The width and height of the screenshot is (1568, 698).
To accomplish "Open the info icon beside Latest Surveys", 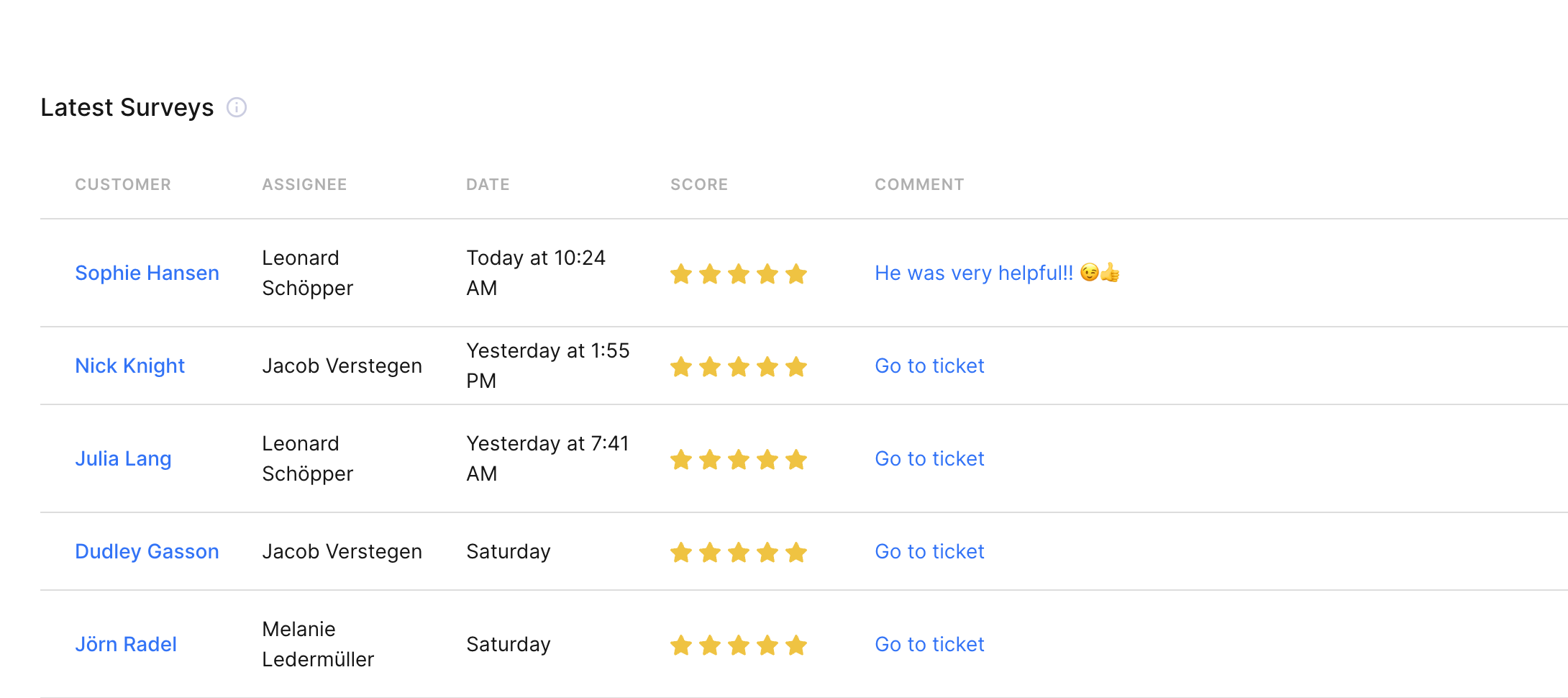I will coord(237,108).
